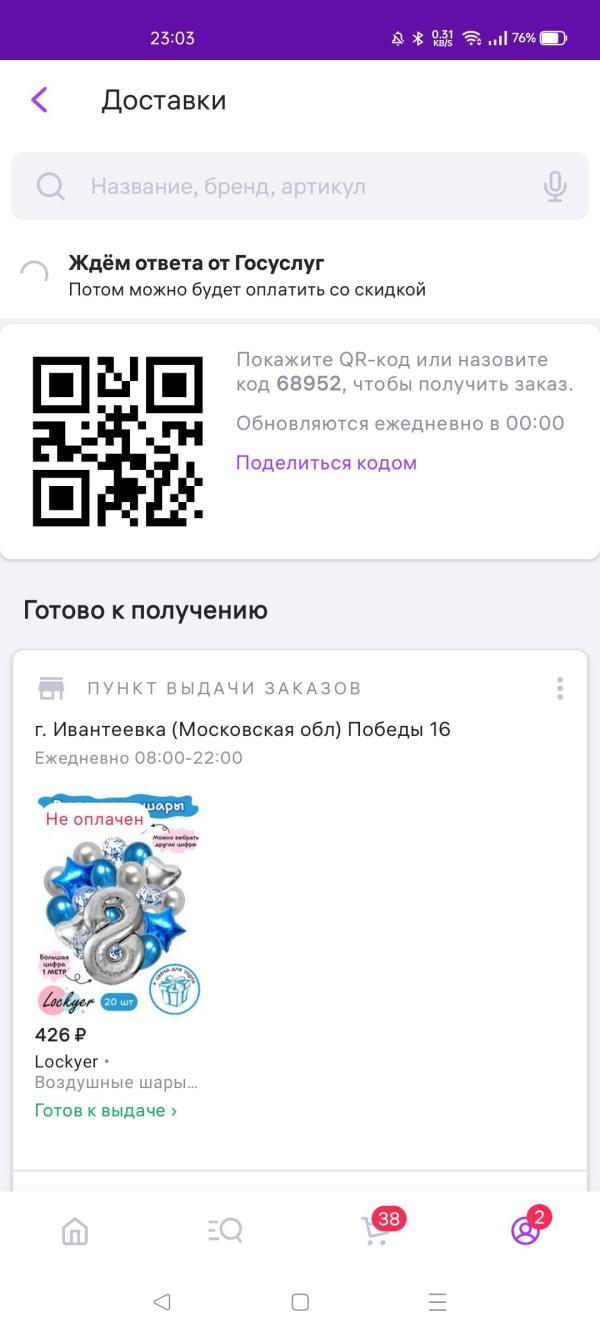
Task: Open the profile tab
Action: (525, 1231)
